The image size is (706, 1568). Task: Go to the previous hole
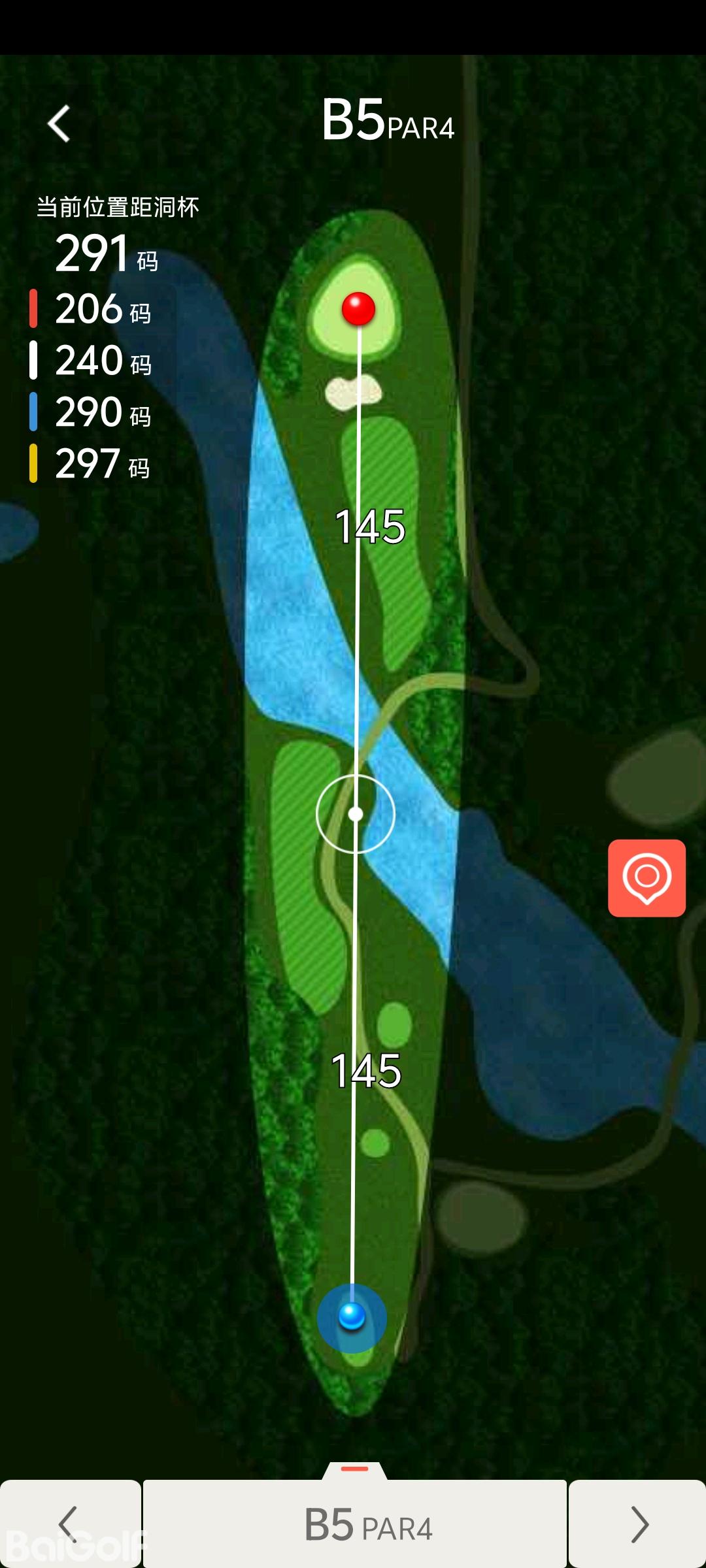(x=69, y=1524)
